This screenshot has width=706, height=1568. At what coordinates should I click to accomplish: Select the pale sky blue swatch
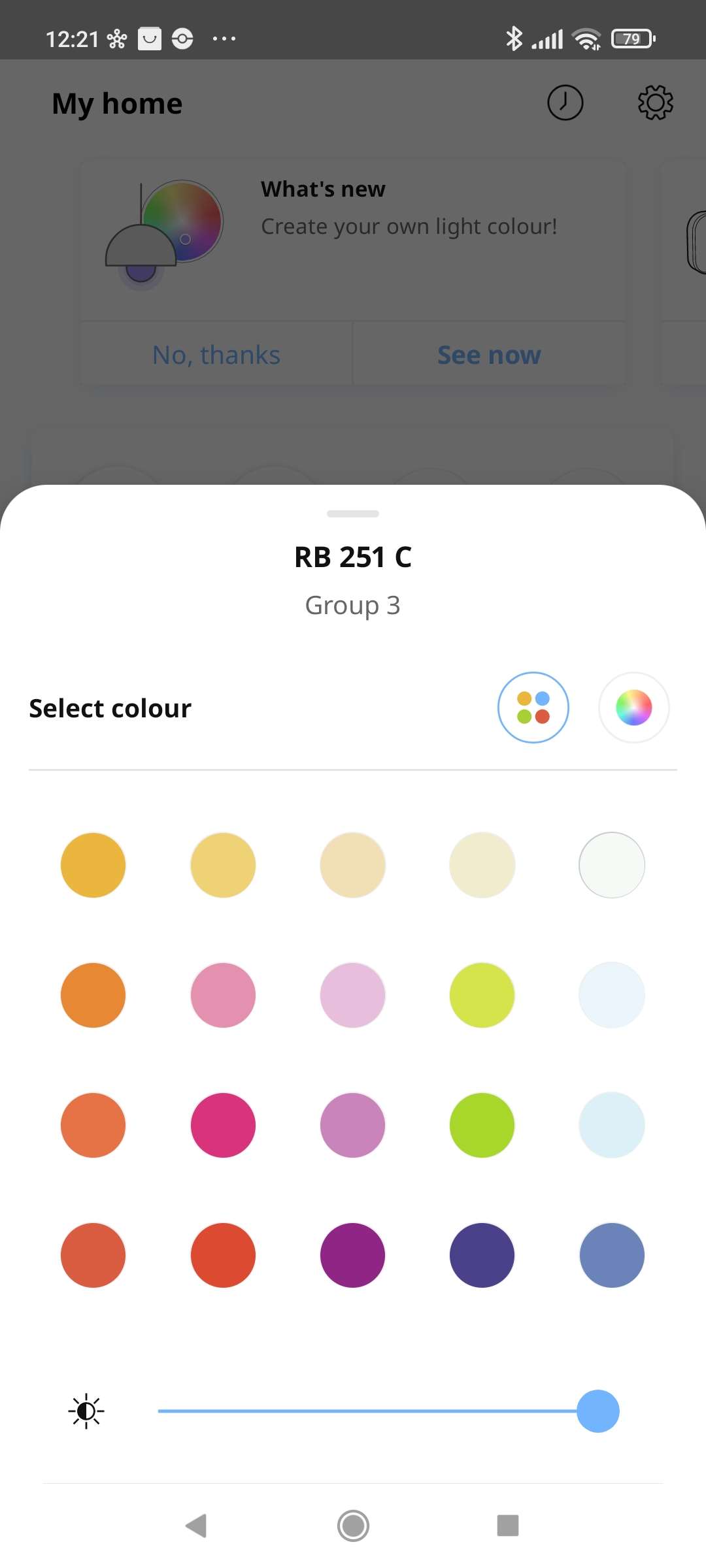click(612, 1125)
